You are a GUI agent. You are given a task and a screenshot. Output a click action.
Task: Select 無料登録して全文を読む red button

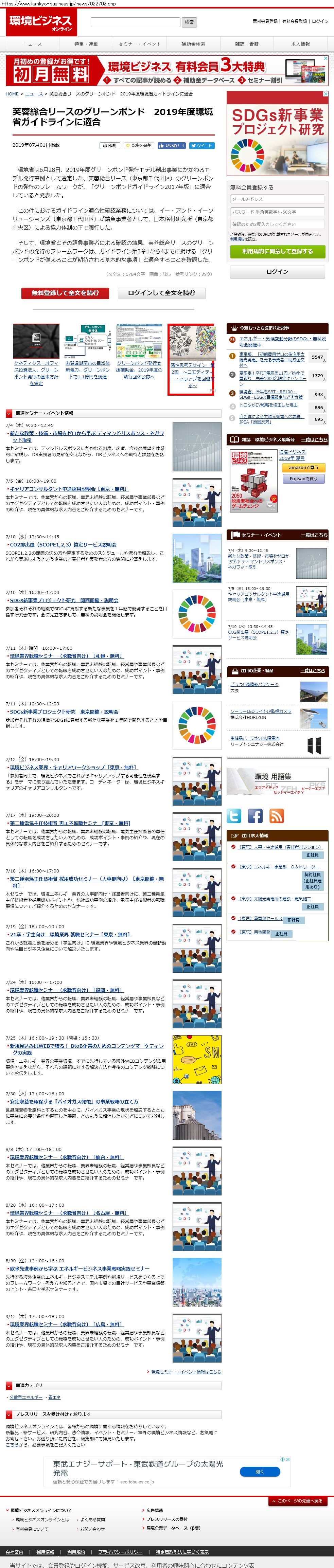[65, 293]
